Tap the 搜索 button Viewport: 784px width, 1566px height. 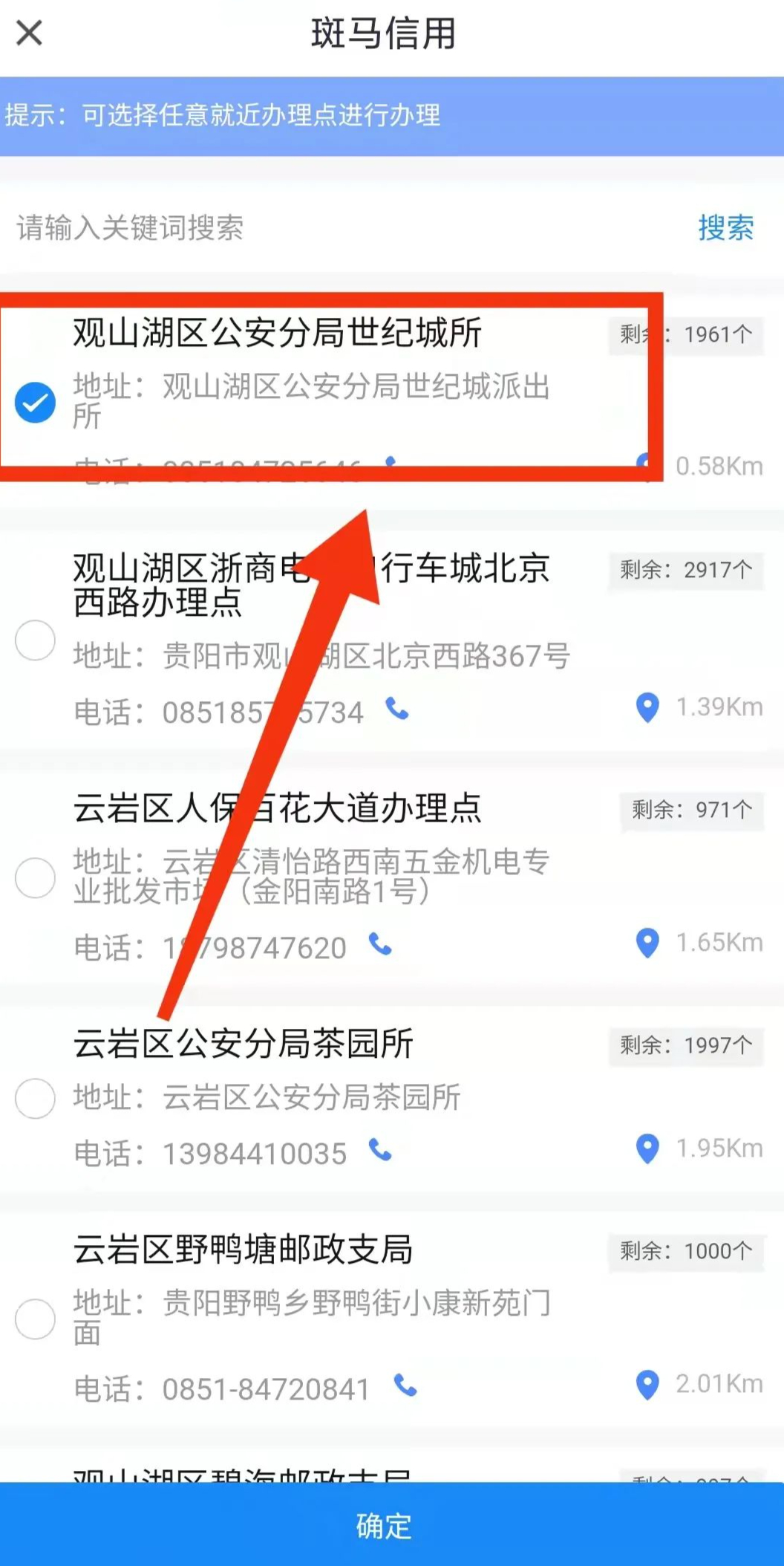click(x=725, y=227)
